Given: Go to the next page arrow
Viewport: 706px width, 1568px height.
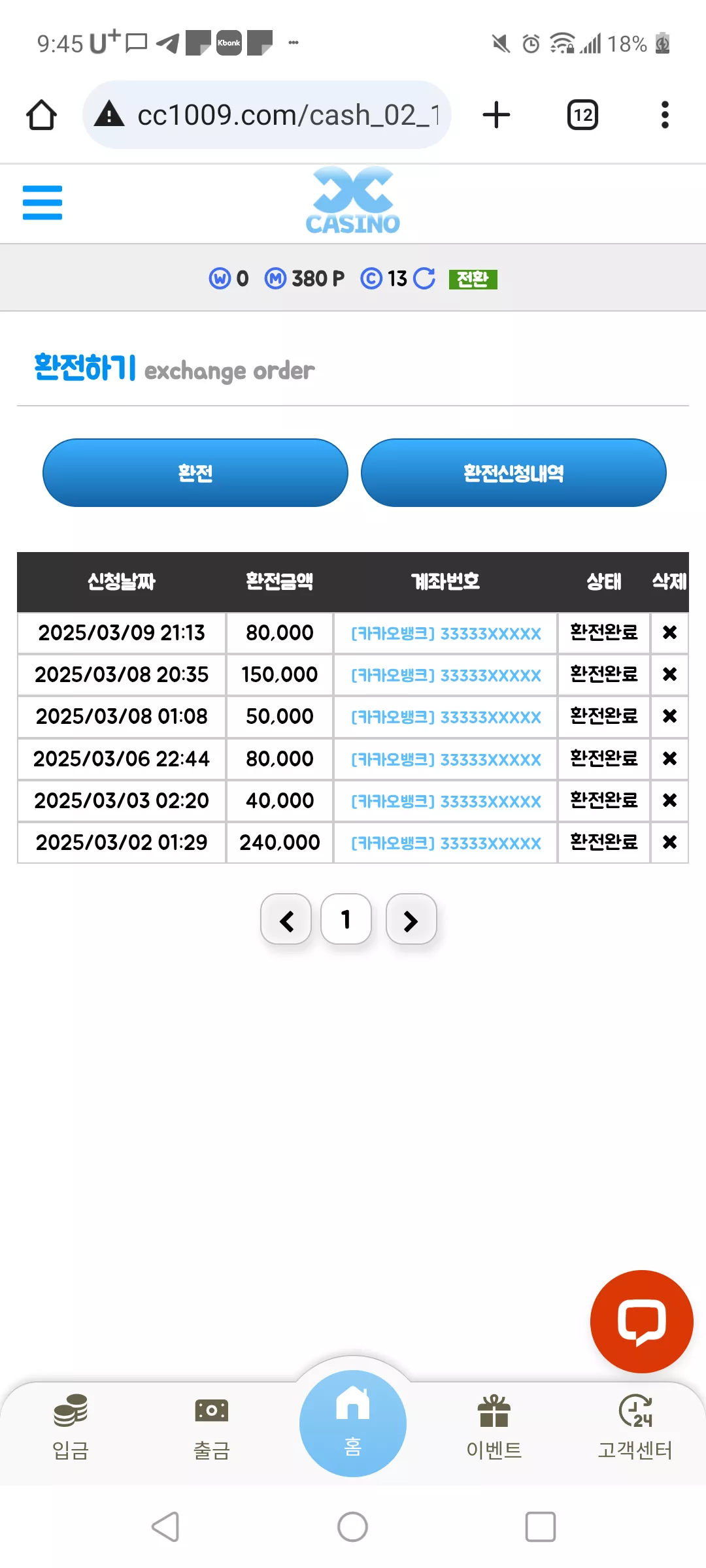Looking at the screenshot, I should pyautogui.click(x=411, y=919).
